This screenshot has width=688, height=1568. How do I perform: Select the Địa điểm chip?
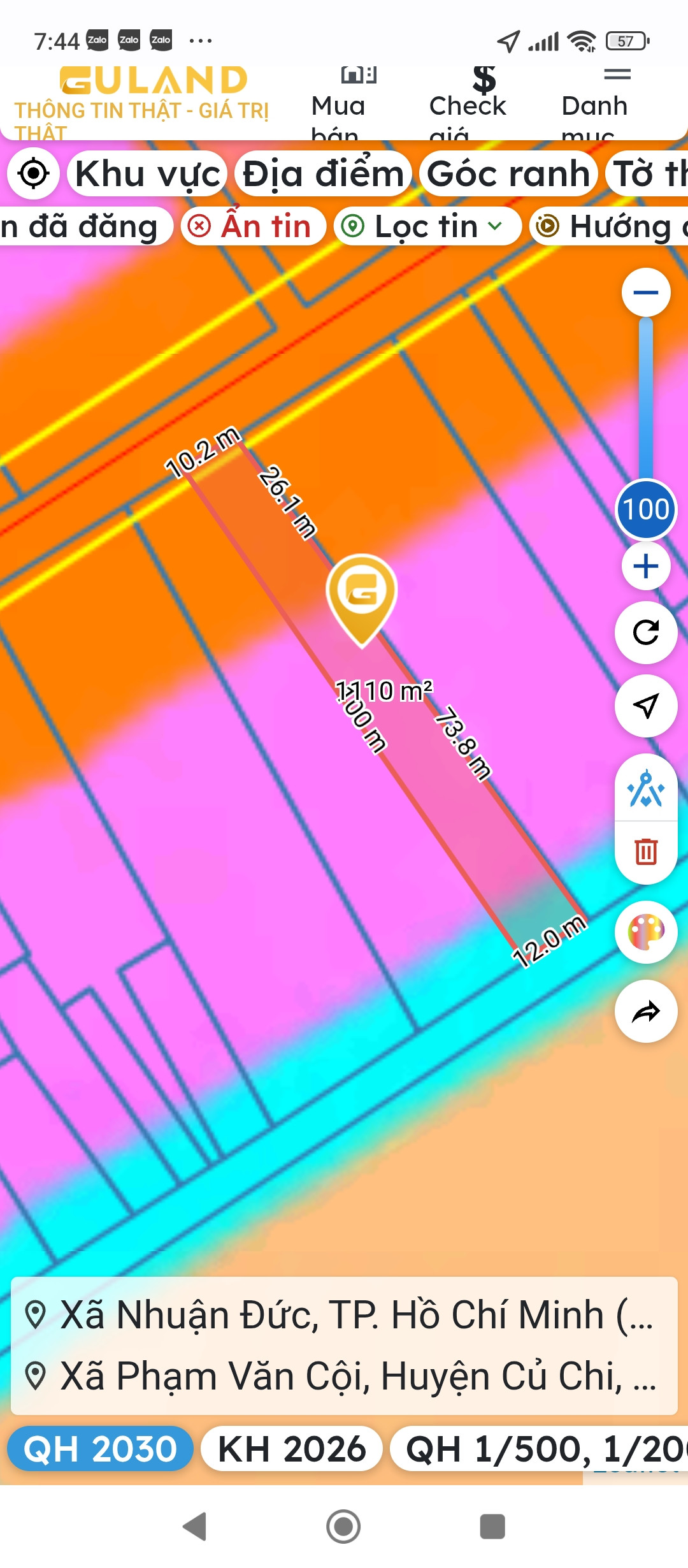323,173
